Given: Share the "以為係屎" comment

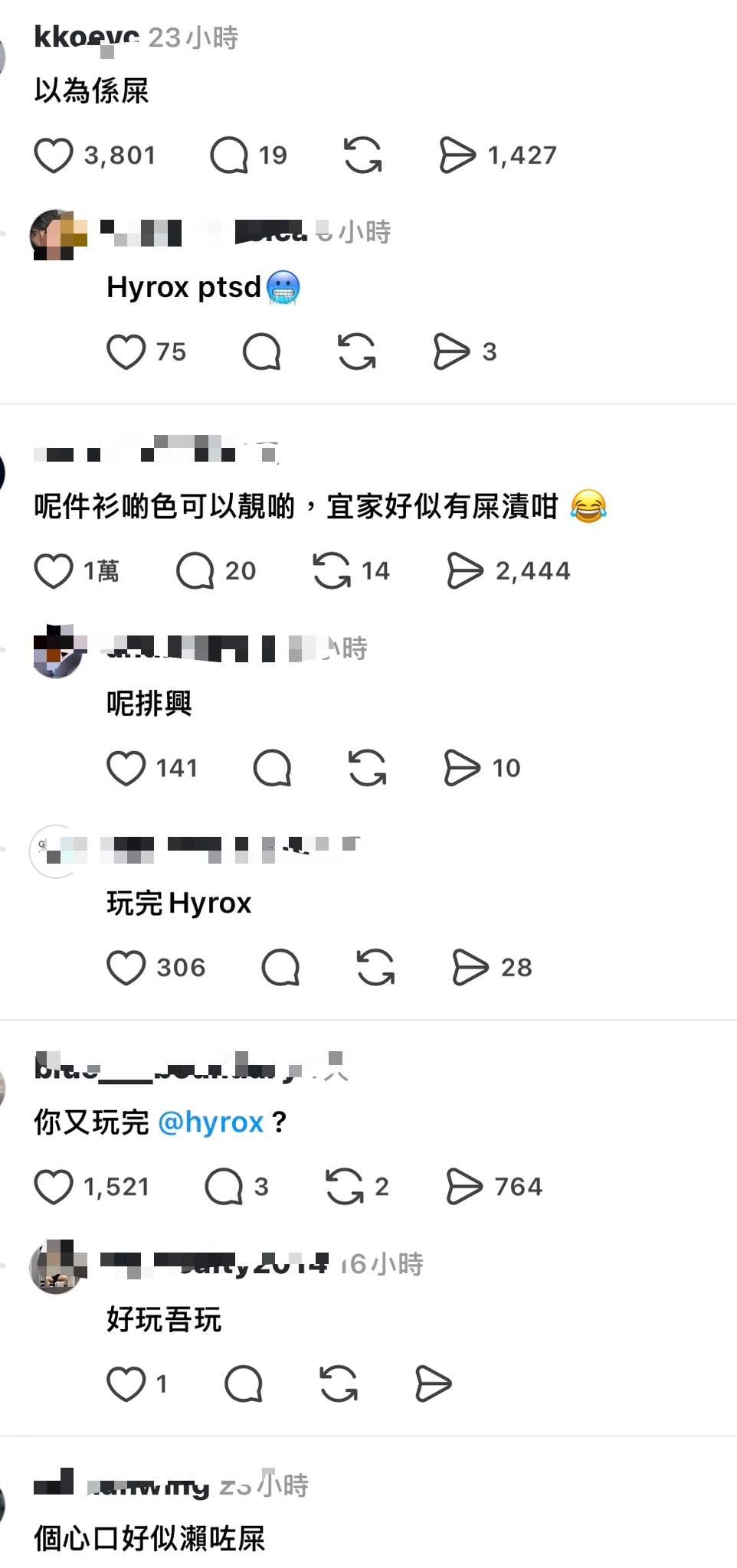Looking at the screenshot, I should click(457, 155).
